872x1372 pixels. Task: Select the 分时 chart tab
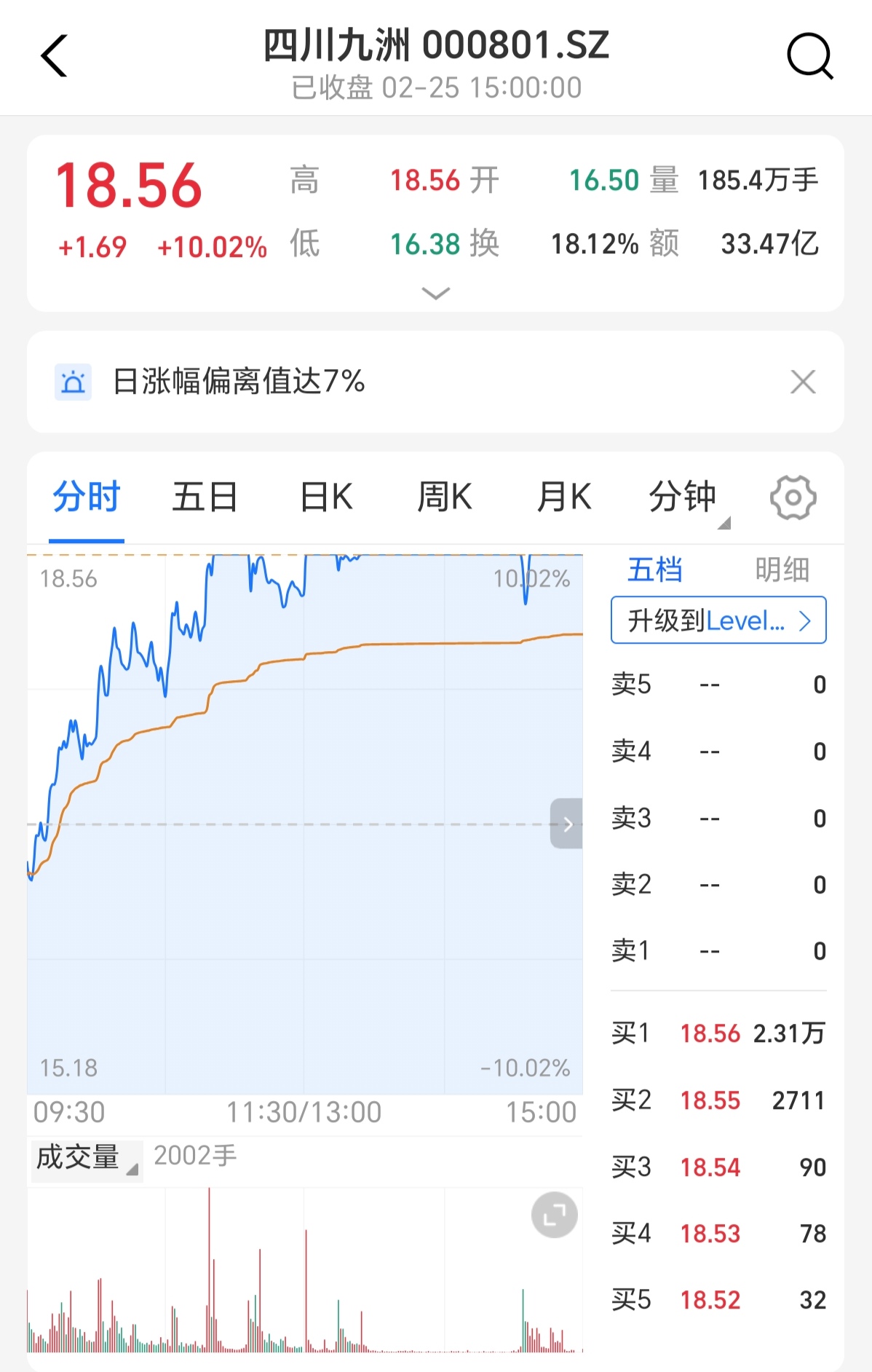click(87, 498)
